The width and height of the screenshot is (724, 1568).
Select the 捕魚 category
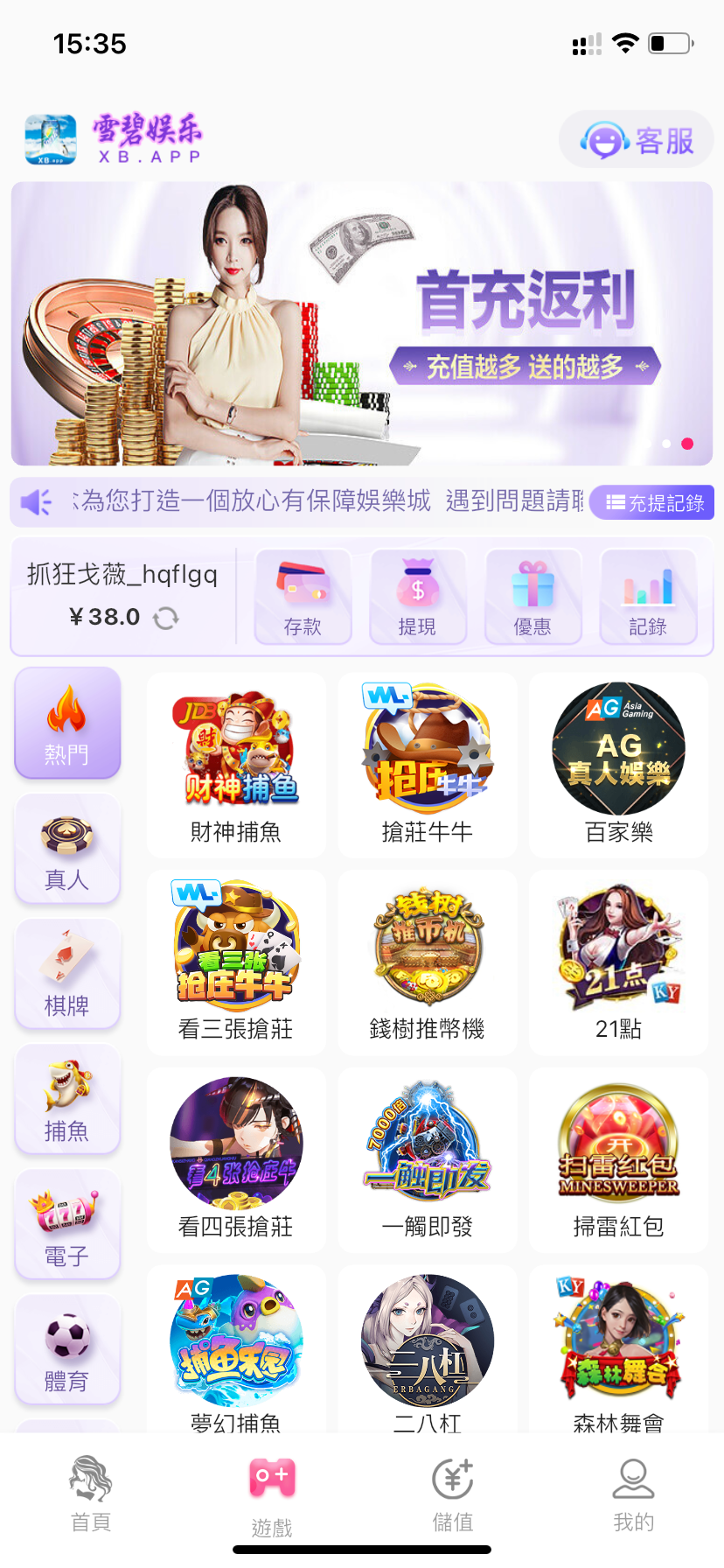pyautogui.click(x=67, y=1100)
